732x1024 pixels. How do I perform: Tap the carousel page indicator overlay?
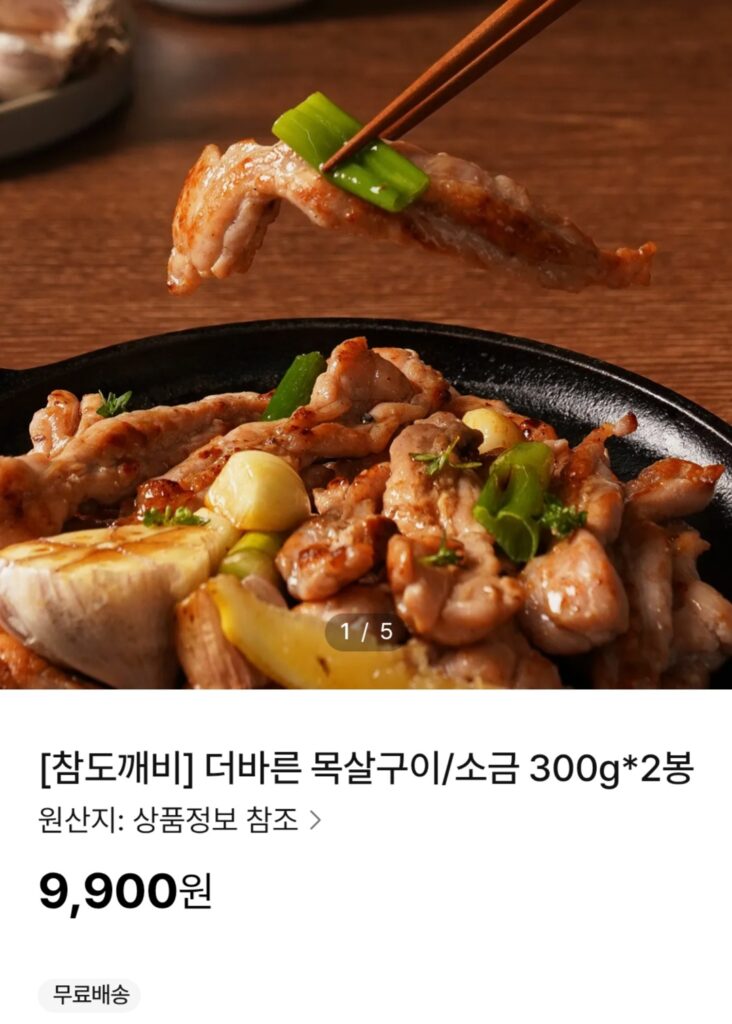tap(366, 631)
